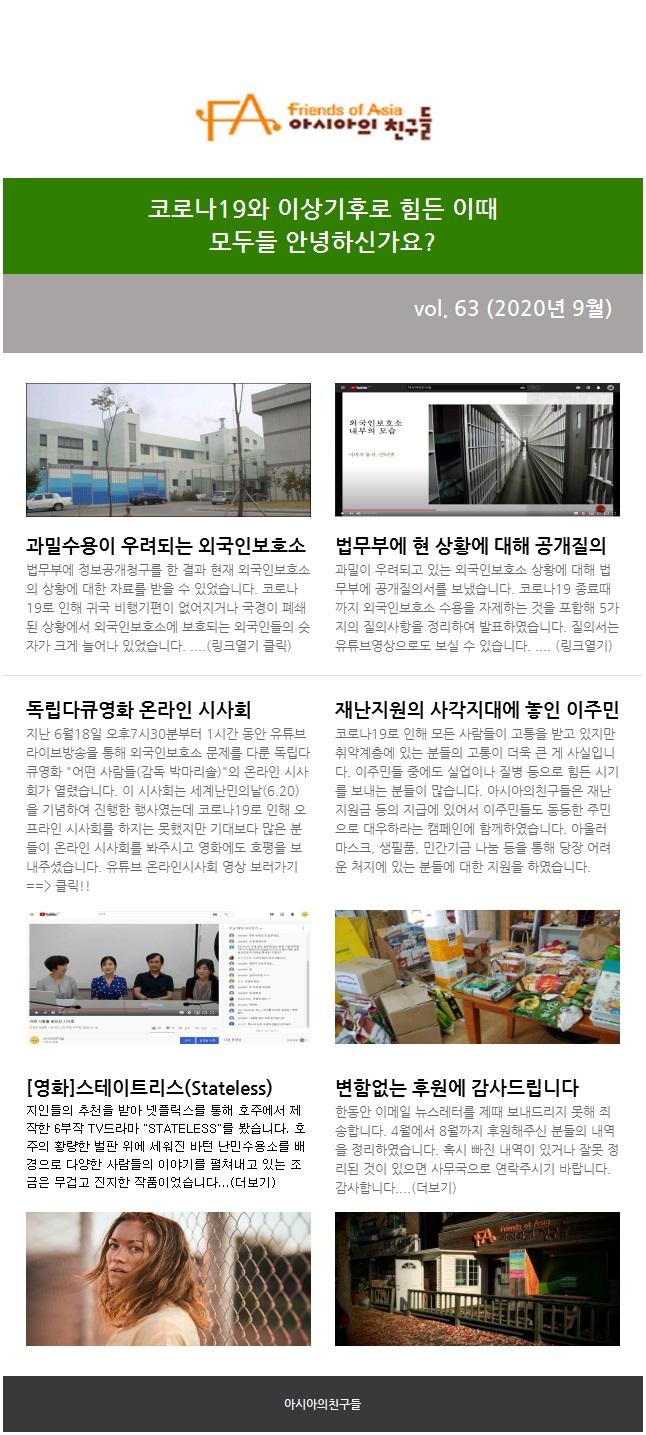Viewport: 646px width, 1435px height.
Task: Open the Friends of Asia office photo
Action: 477,1279
